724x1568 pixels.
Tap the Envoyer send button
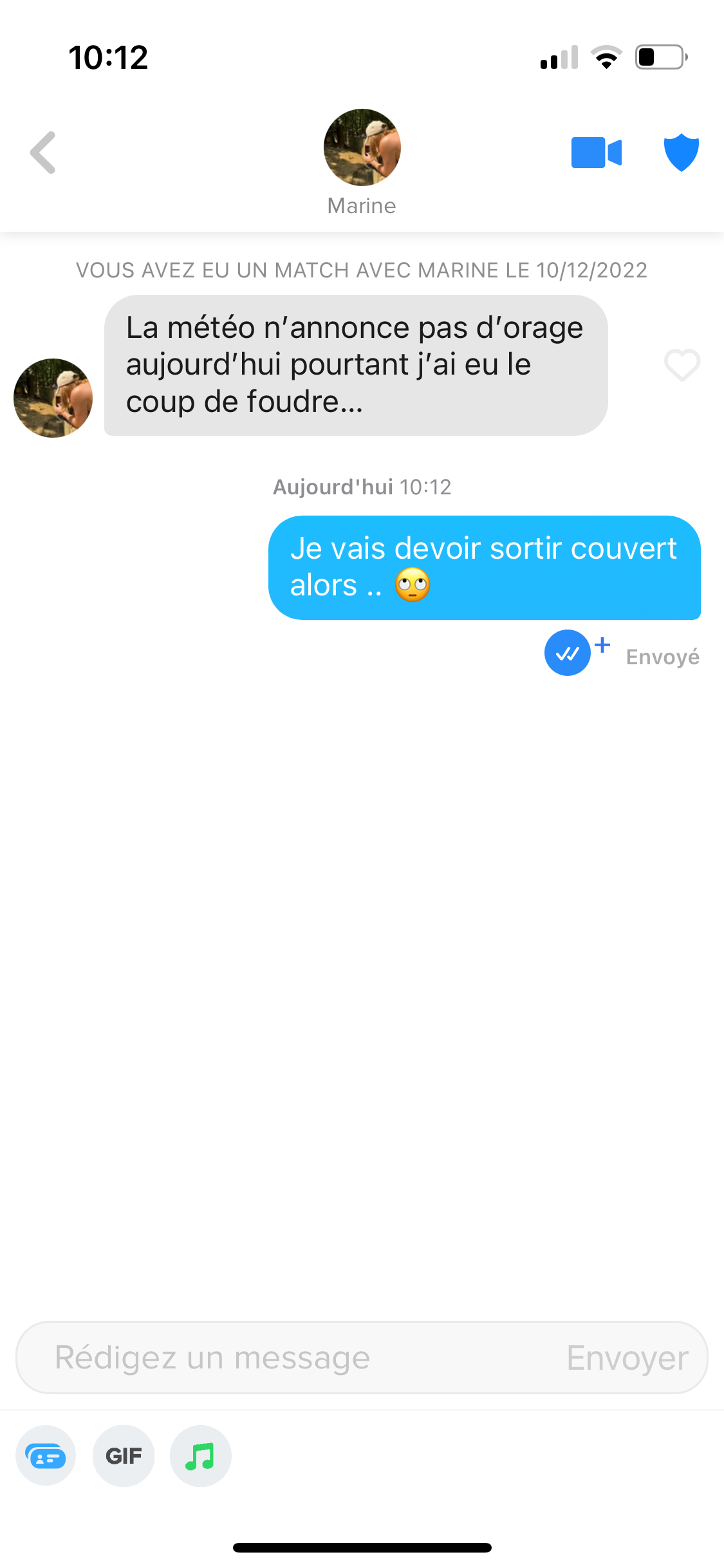627,1358
